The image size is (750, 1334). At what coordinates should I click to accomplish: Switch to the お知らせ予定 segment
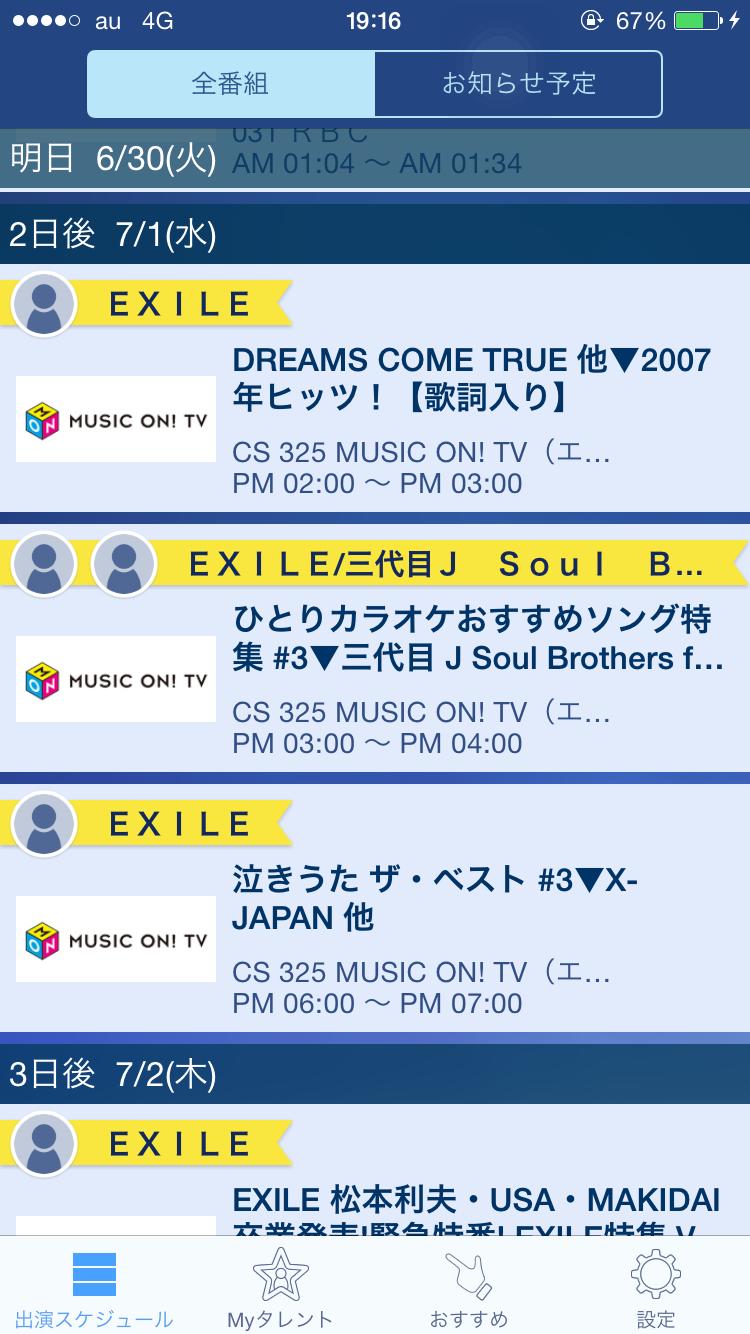click(x=518, y=84)
